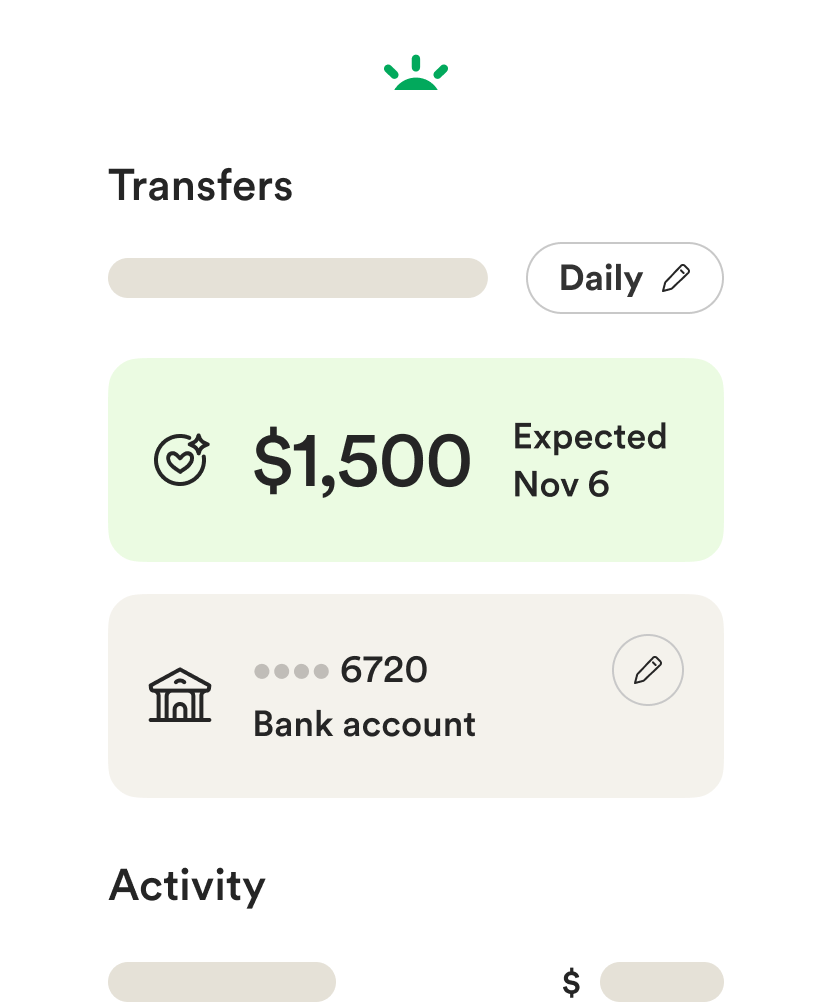Open the expected transfer amount card
The image size is (832, 1002).
(416, 458)
